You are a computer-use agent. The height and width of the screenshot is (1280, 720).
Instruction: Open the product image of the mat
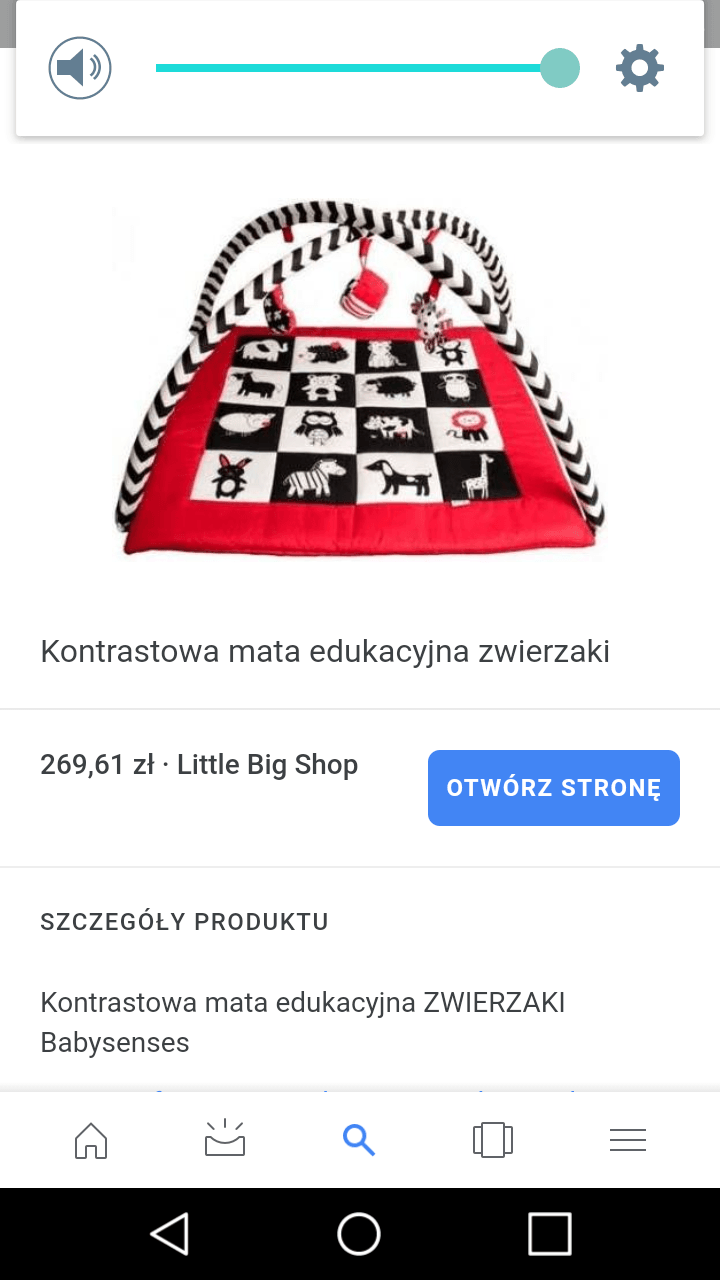pos(360,378)
